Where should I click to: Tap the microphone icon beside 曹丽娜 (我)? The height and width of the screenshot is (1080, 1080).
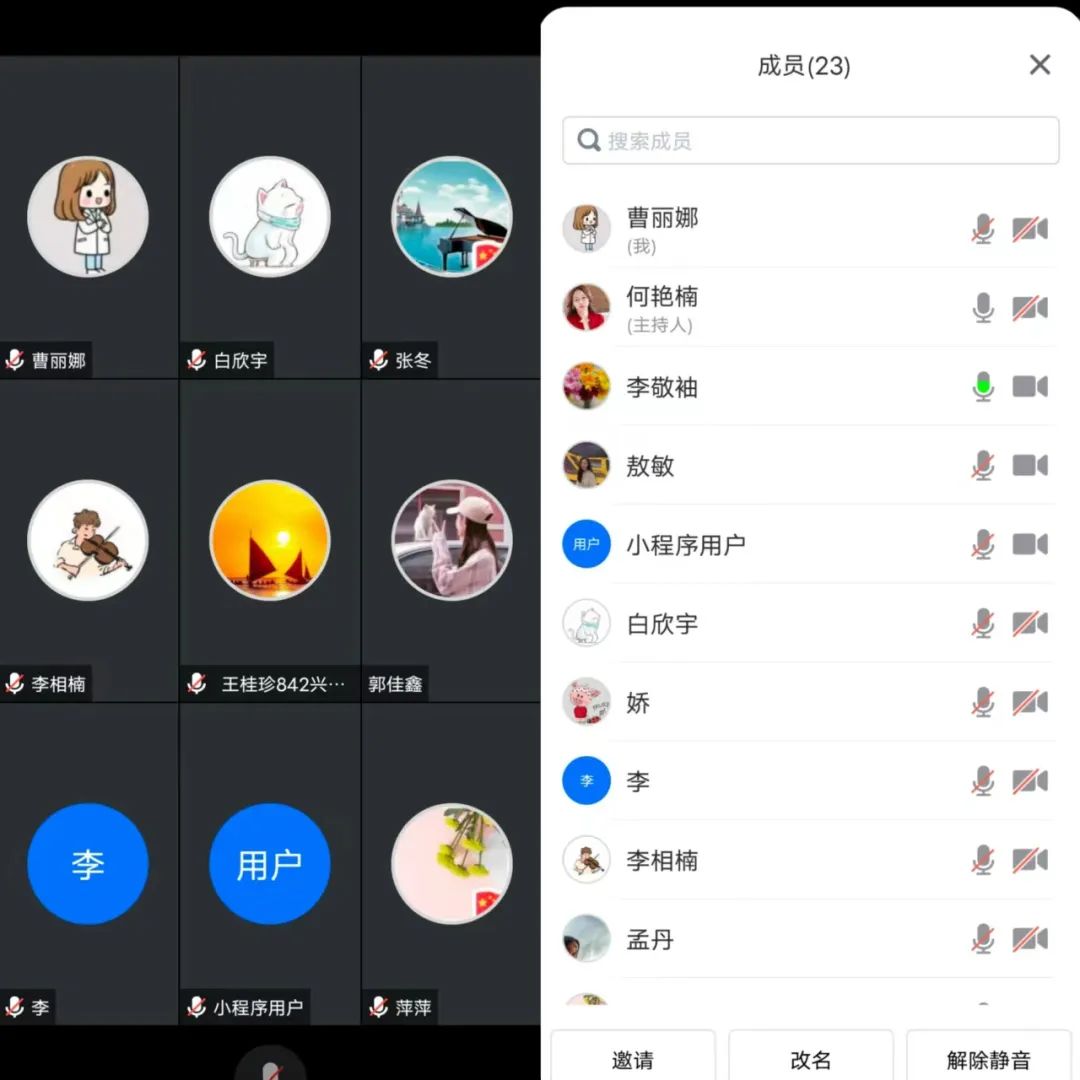(x=983, y=229)
